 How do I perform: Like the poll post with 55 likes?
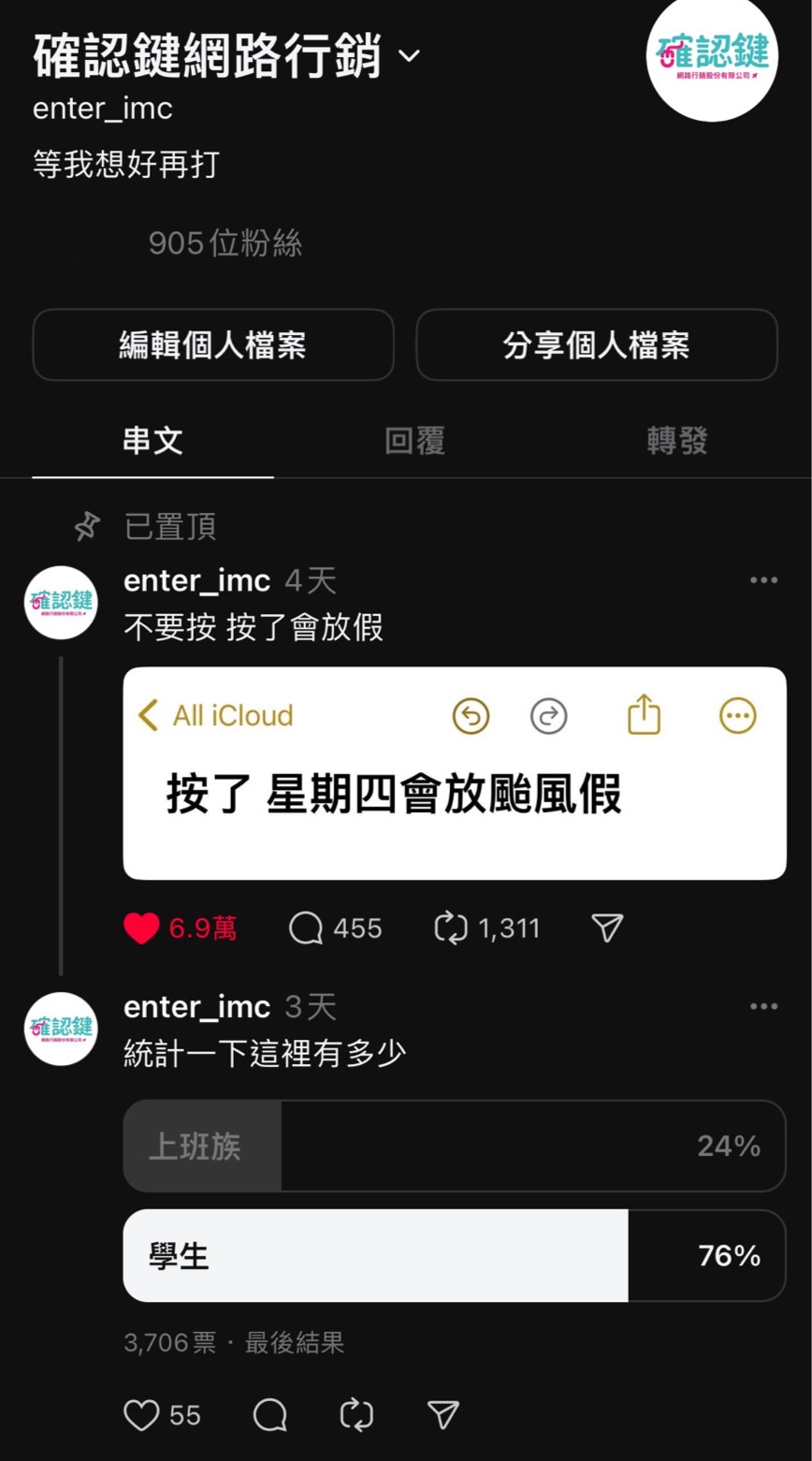pyautogui.click(x=141, y=1415)
